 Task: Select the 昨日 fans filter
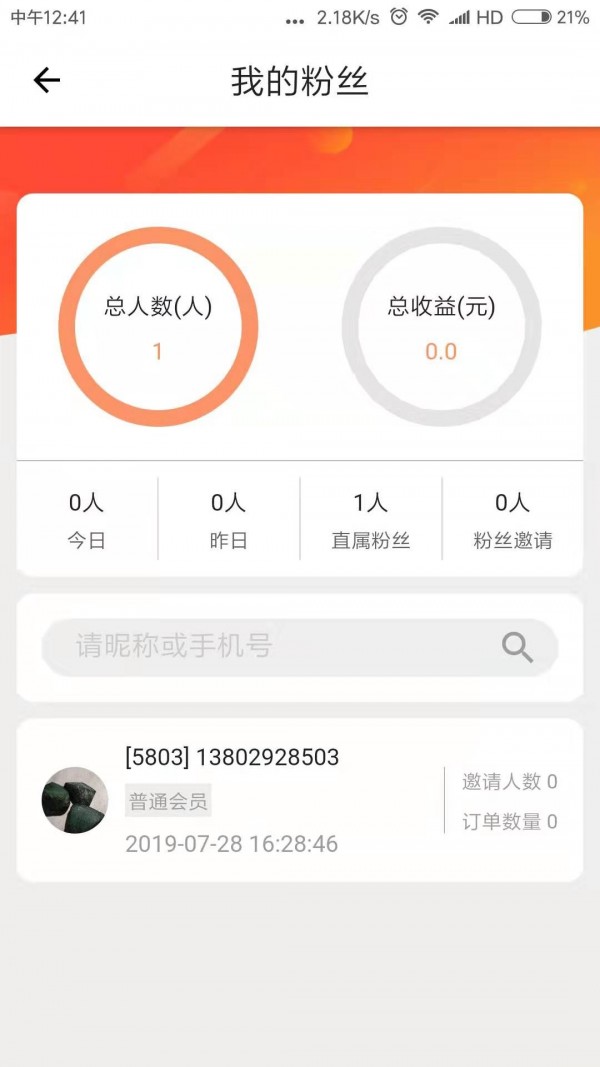228,520
